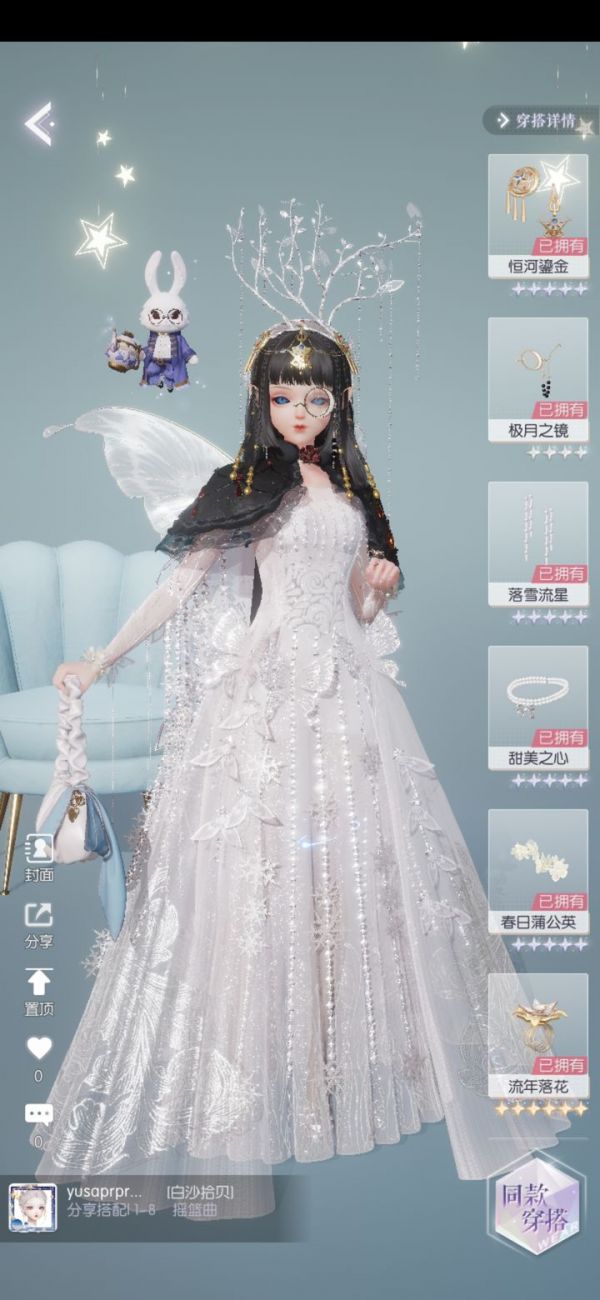The image size is (600, 1300).
Task: Like this outfit with the heart
Action: pyautogui.click(x=39, y=1048)
